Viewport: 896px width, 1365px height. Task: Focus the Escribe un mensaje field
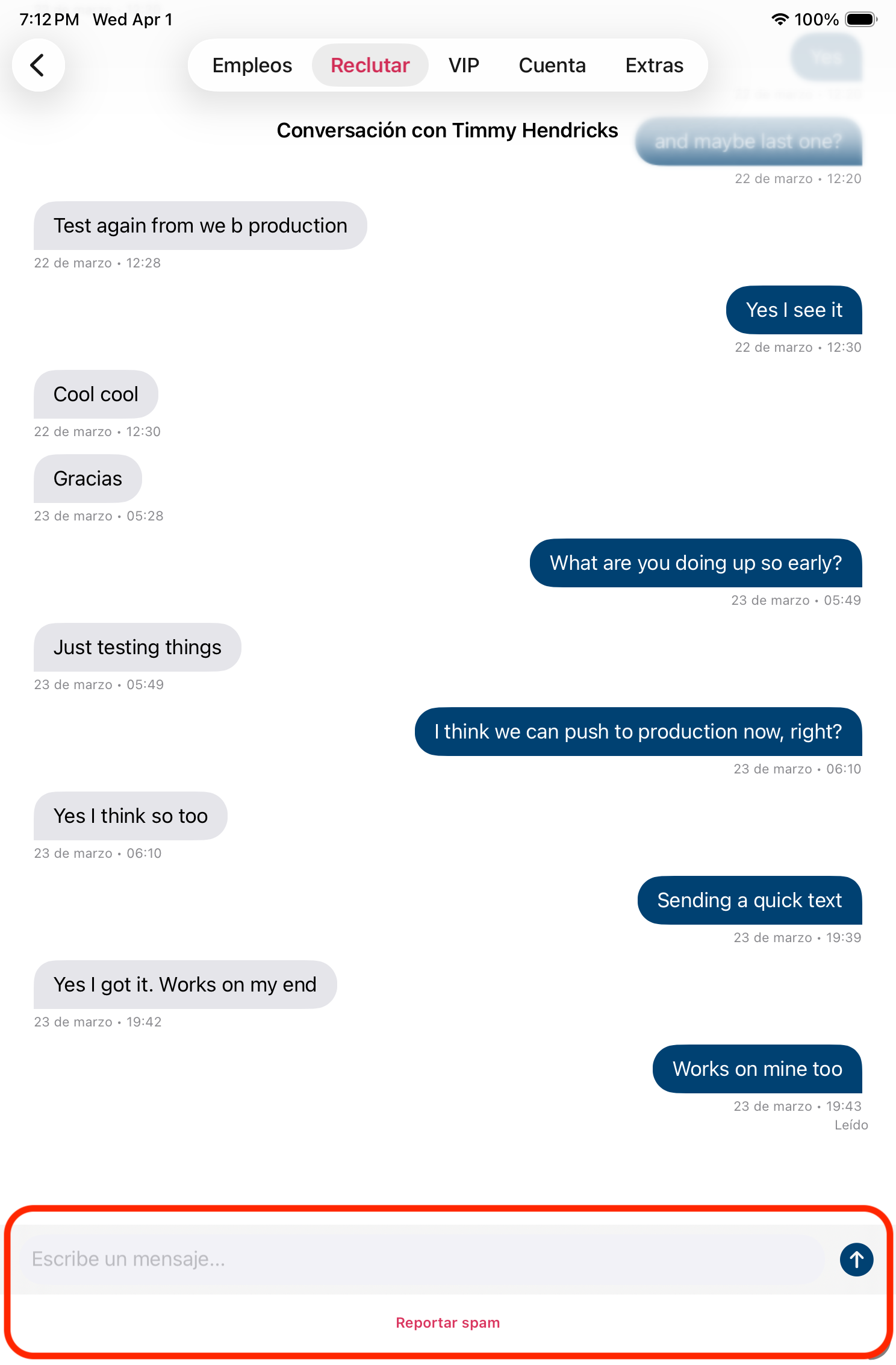click(x=422, y=1259)
